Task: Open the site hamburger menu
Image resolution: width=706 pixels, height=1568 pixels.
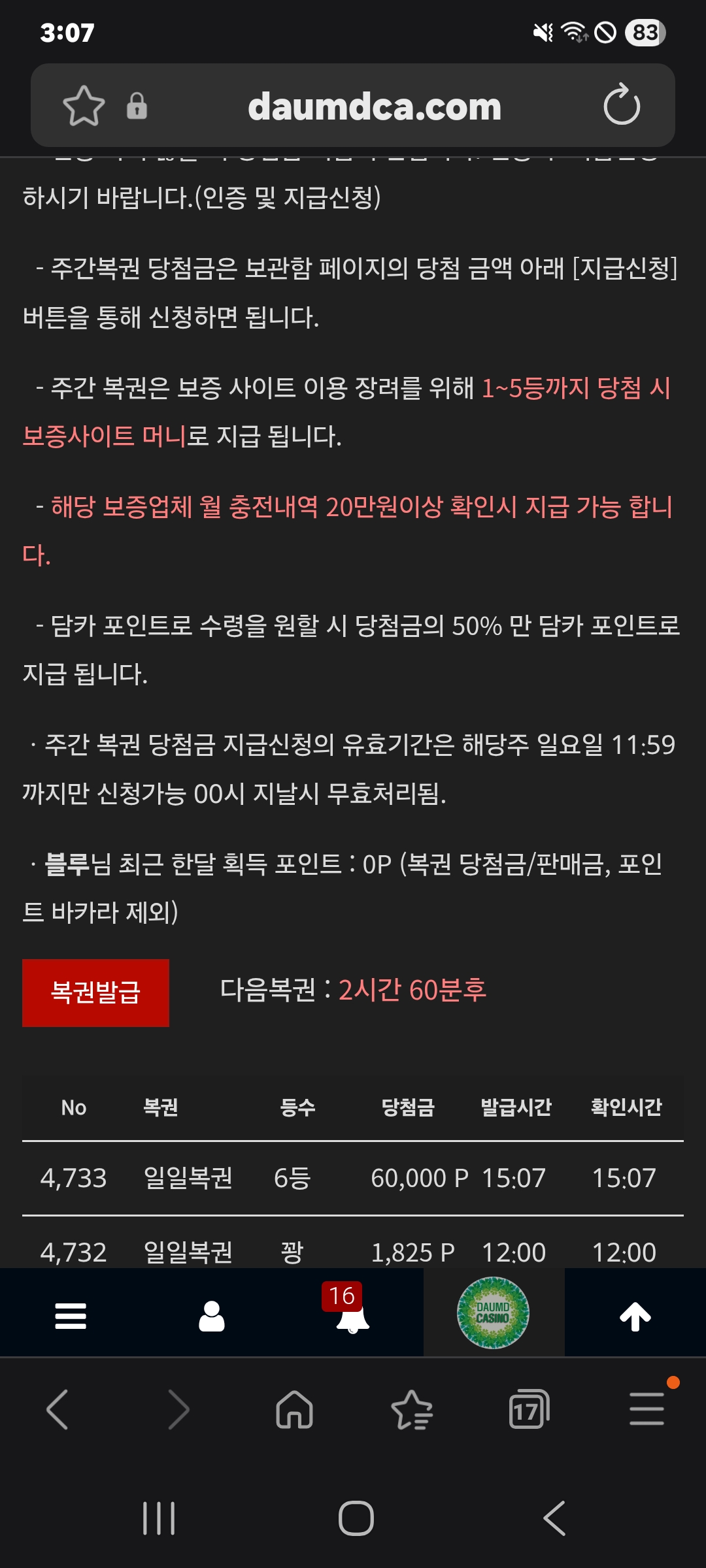Action: click(x=71, y=1316)
